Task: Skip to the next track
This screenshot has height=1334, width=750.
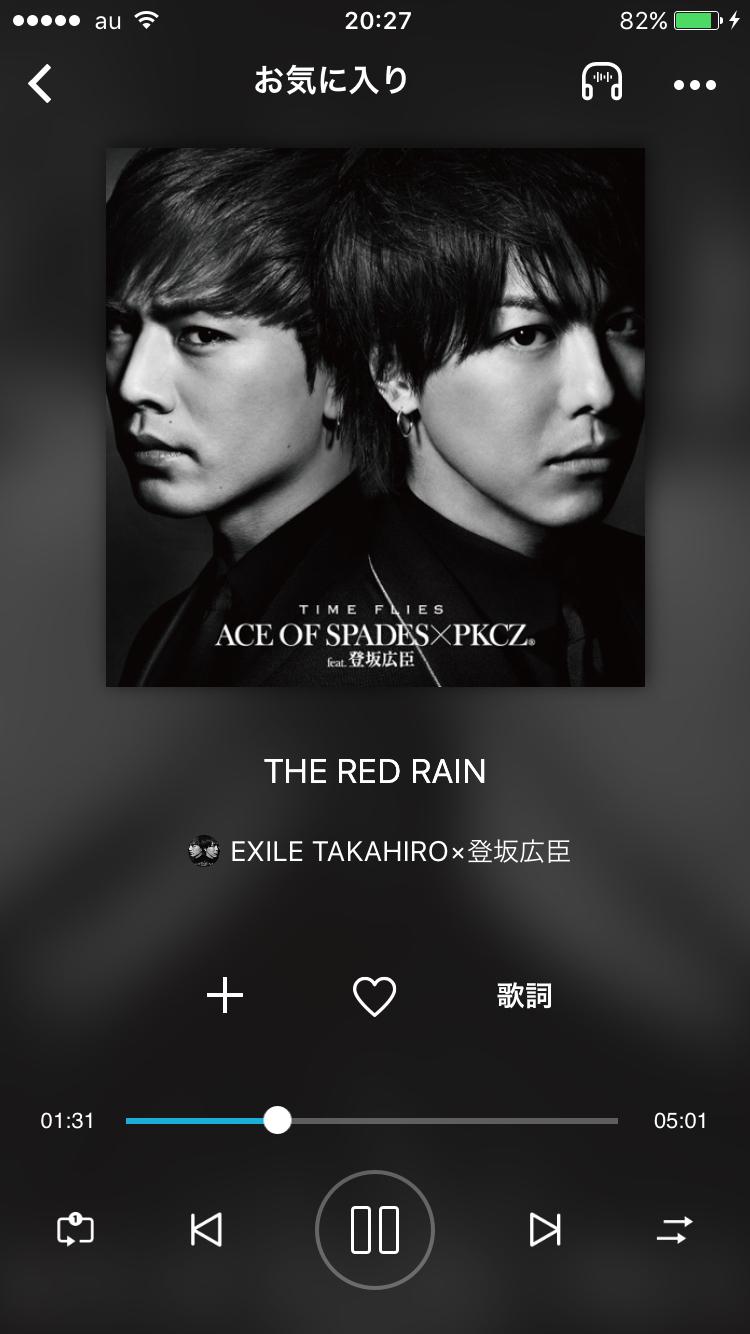Action: (545, 1229)
